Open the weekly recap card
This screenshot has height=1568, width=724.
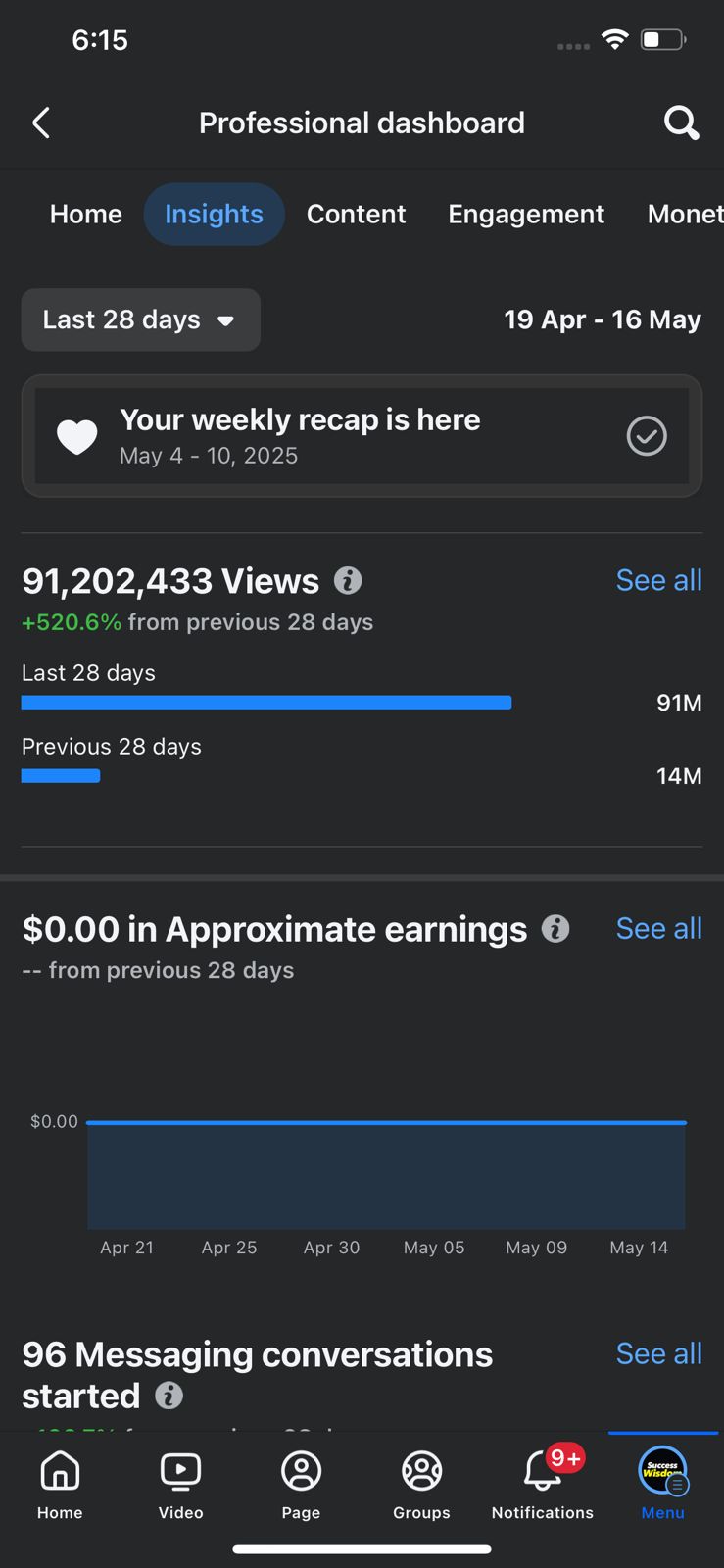(x=362, y=436)
